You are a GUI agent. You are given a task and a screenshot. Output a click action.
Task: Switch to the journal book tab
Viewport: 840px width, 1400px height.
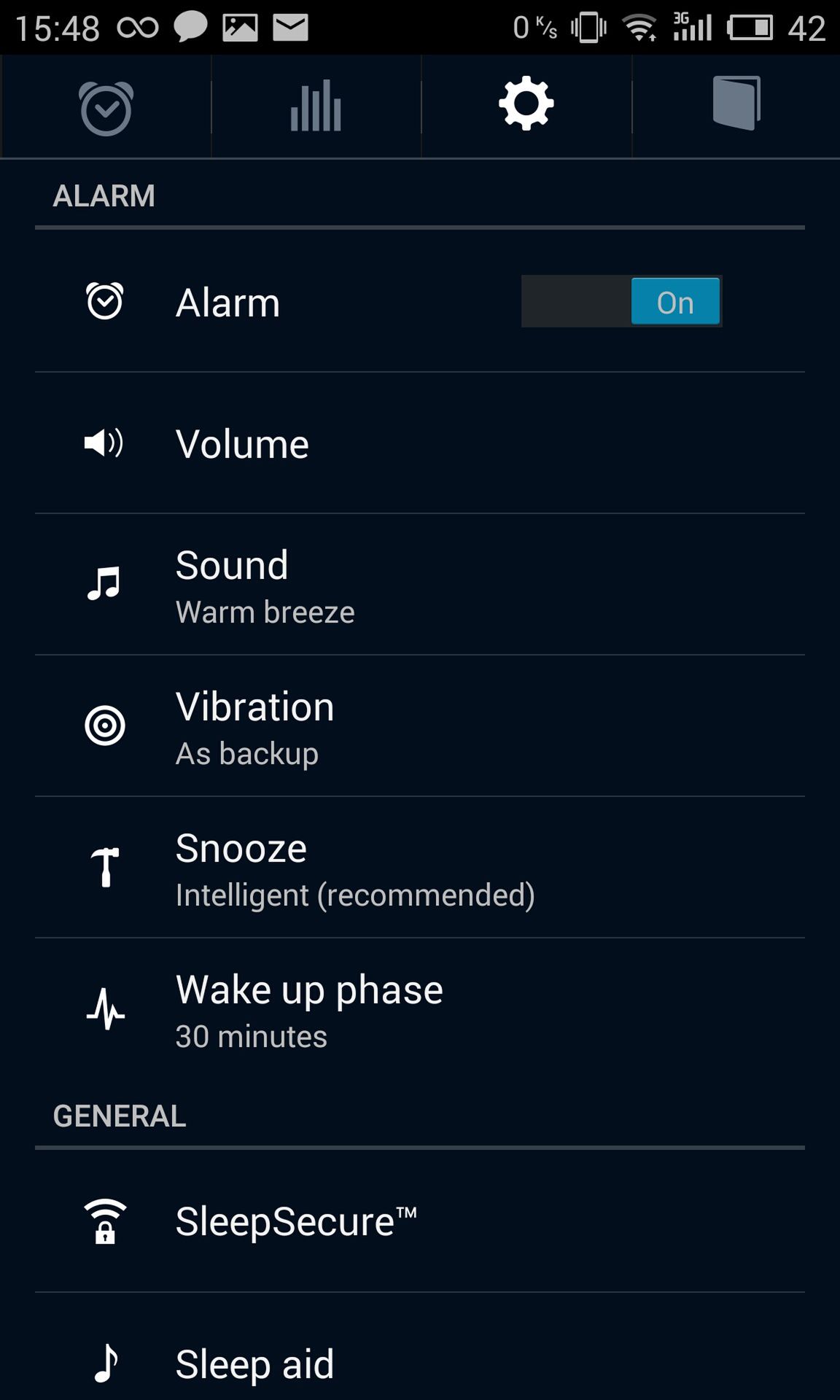tap(736, 106)
